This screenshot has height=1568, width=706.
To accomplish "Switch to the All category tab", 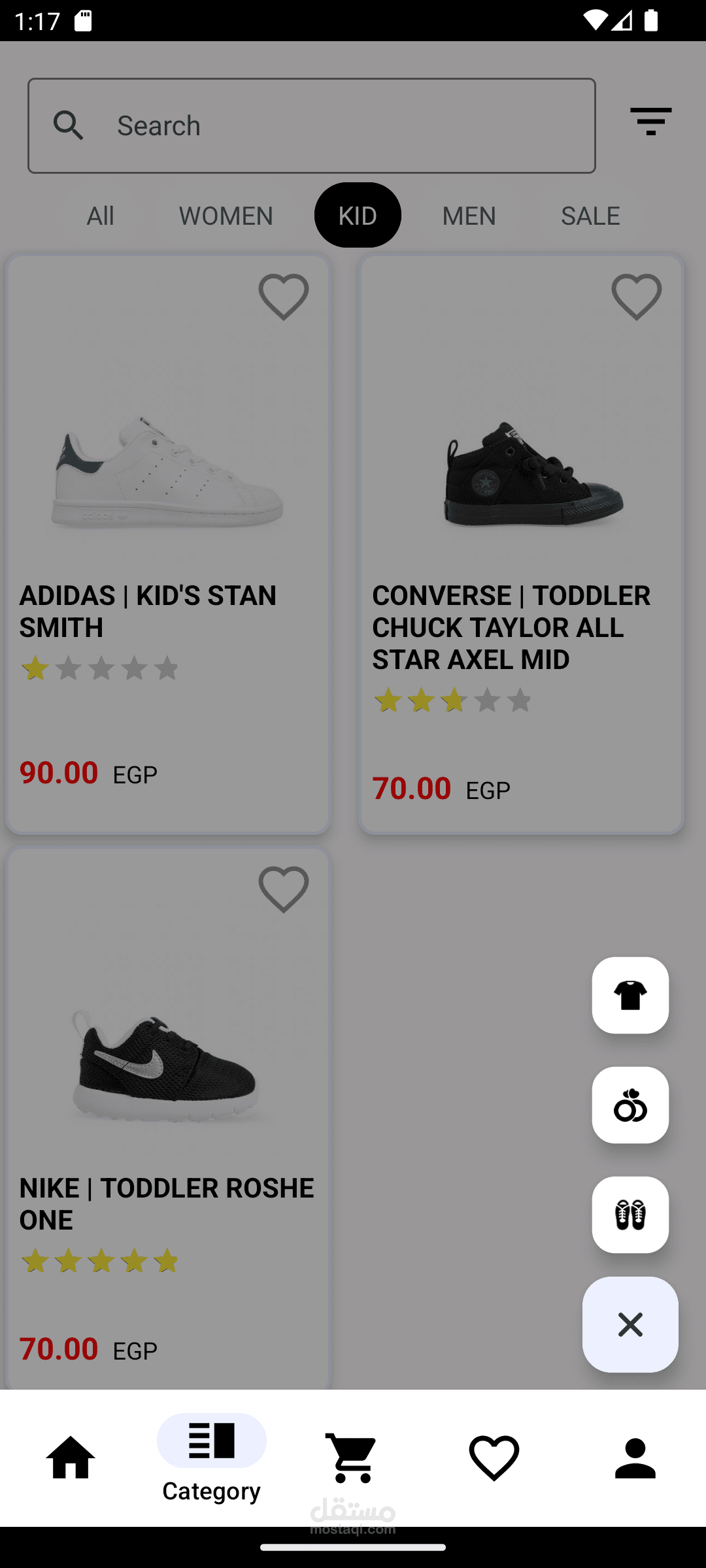I will click(100, 216).
